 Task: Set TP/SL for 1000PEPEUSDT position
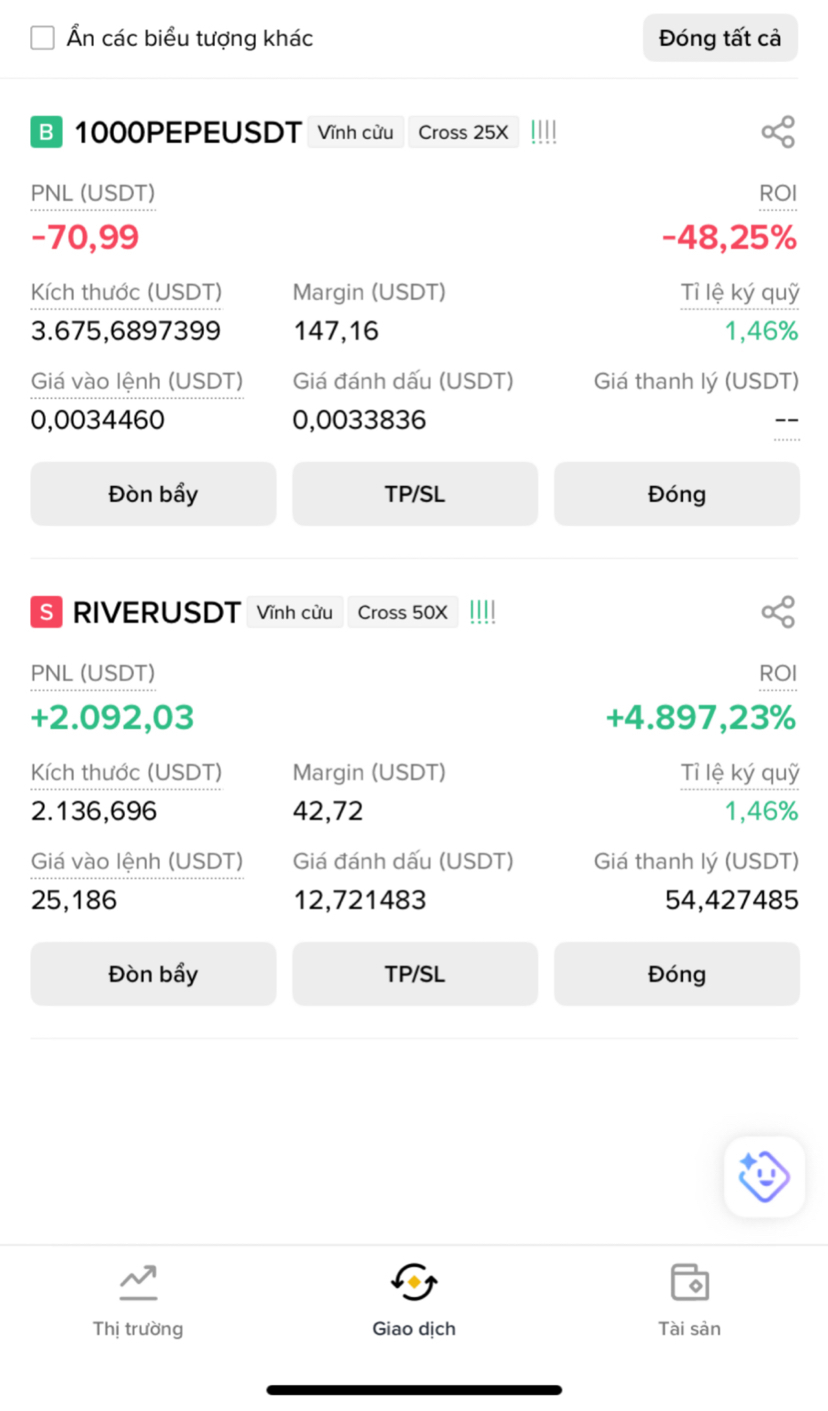tap(414, 494)
